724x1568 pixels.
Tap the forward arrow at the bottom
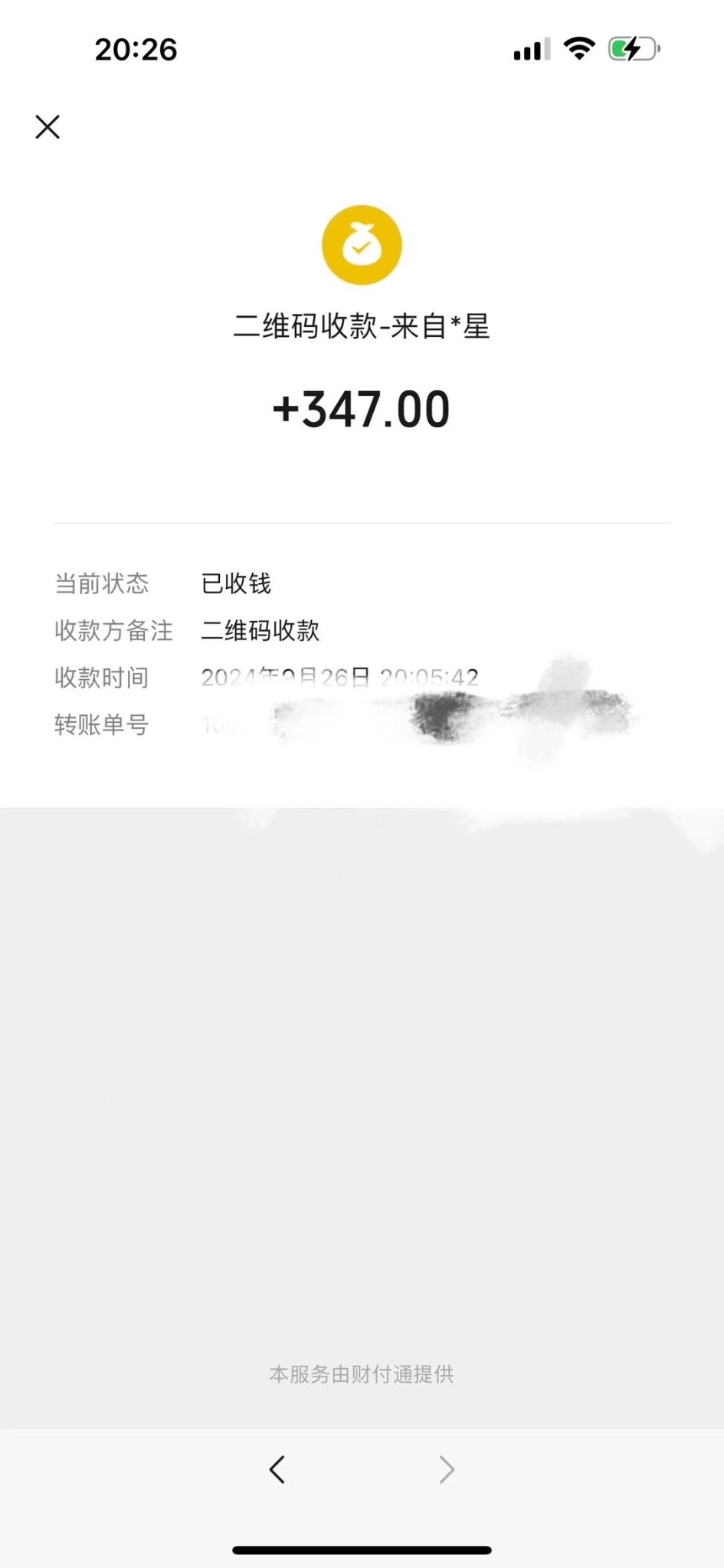click(447, 1469)
